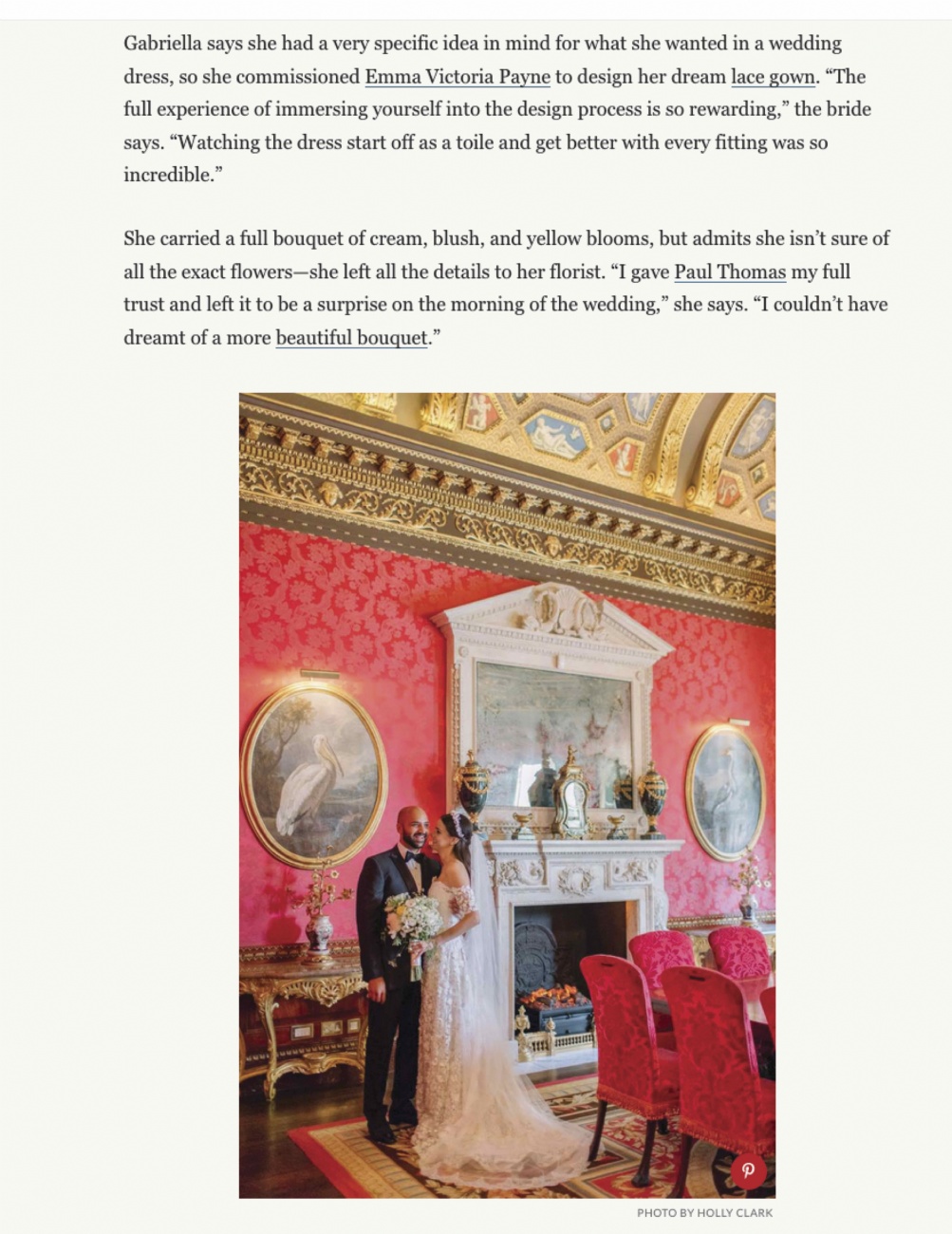The height and width of the screenshot is (1234, 952).
Task: Follow the lace gown link
Action: click(x=773, y=77)
